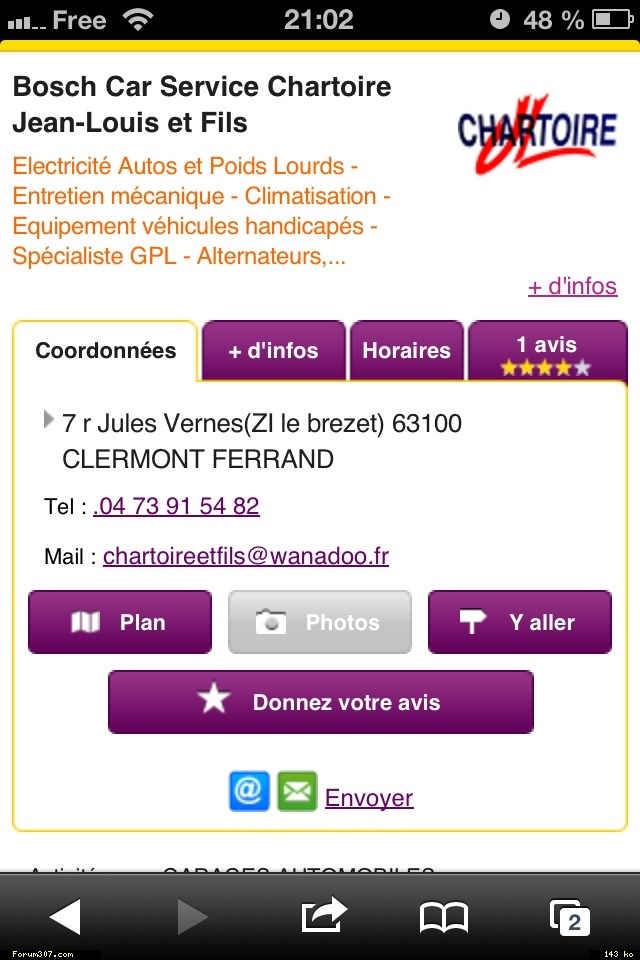Open the + d'infos tab
640x960 pixels.
coord(273,351)
